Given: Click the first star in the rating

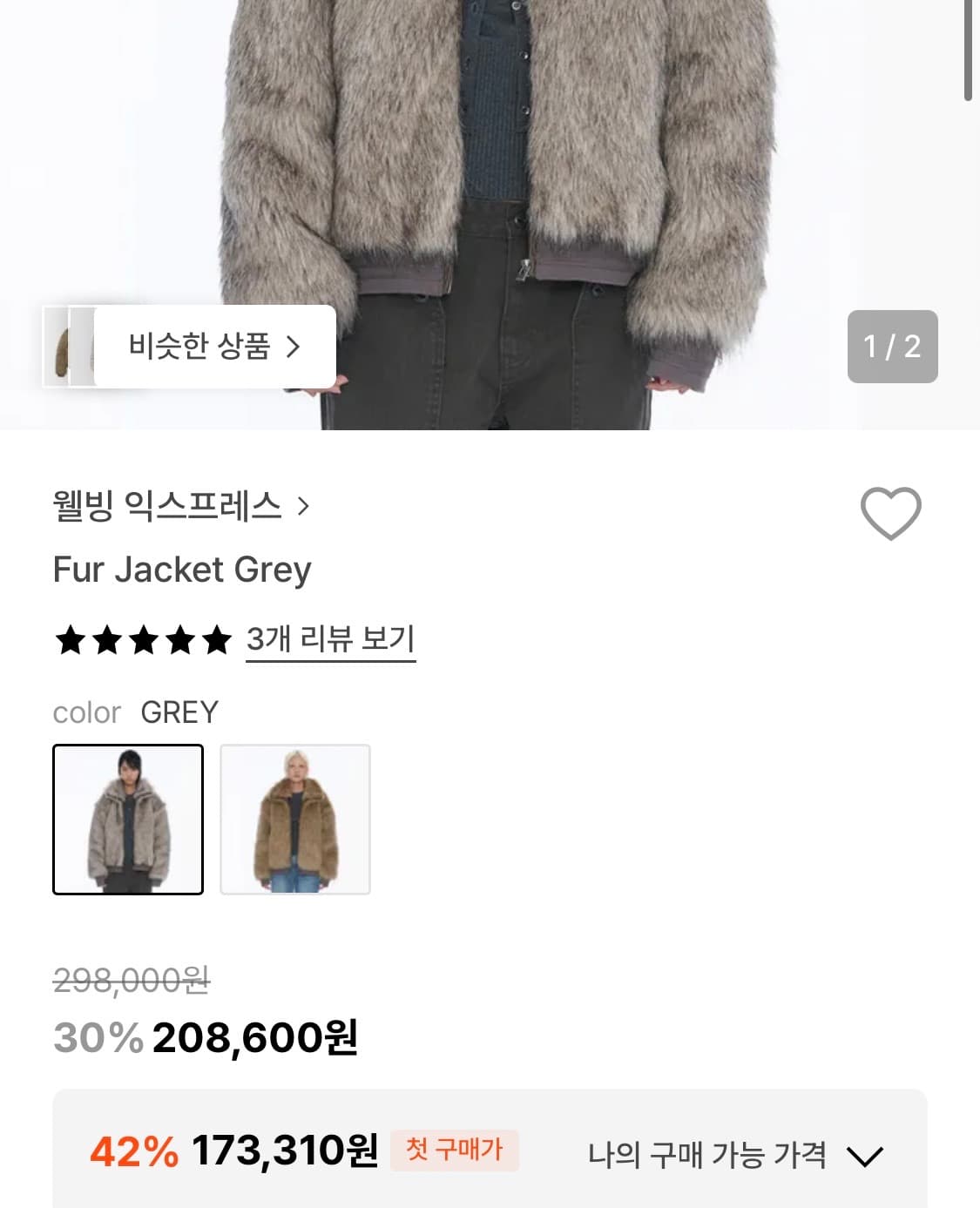Looking at the screenshot, I should [72, 640].
